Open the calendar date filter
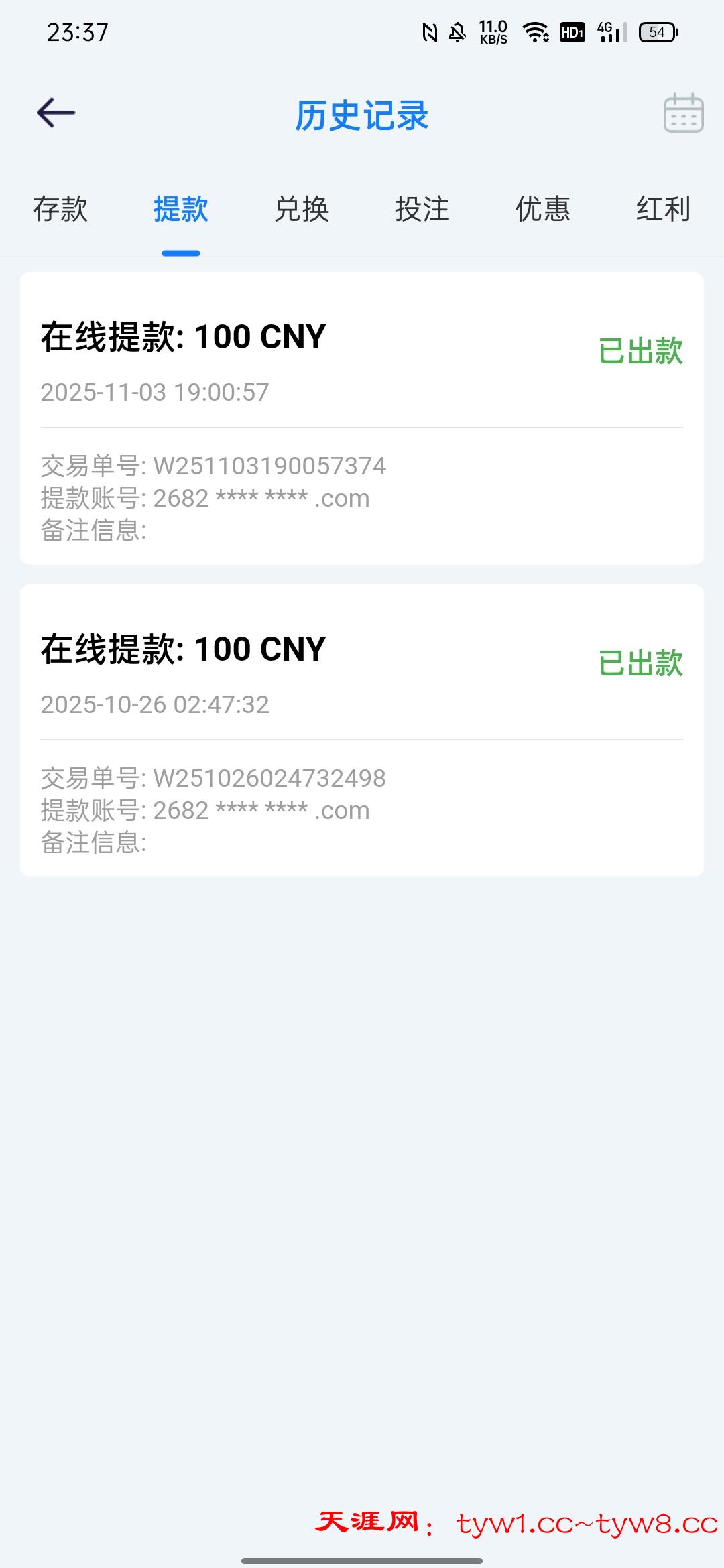 (x=683, y=113)
